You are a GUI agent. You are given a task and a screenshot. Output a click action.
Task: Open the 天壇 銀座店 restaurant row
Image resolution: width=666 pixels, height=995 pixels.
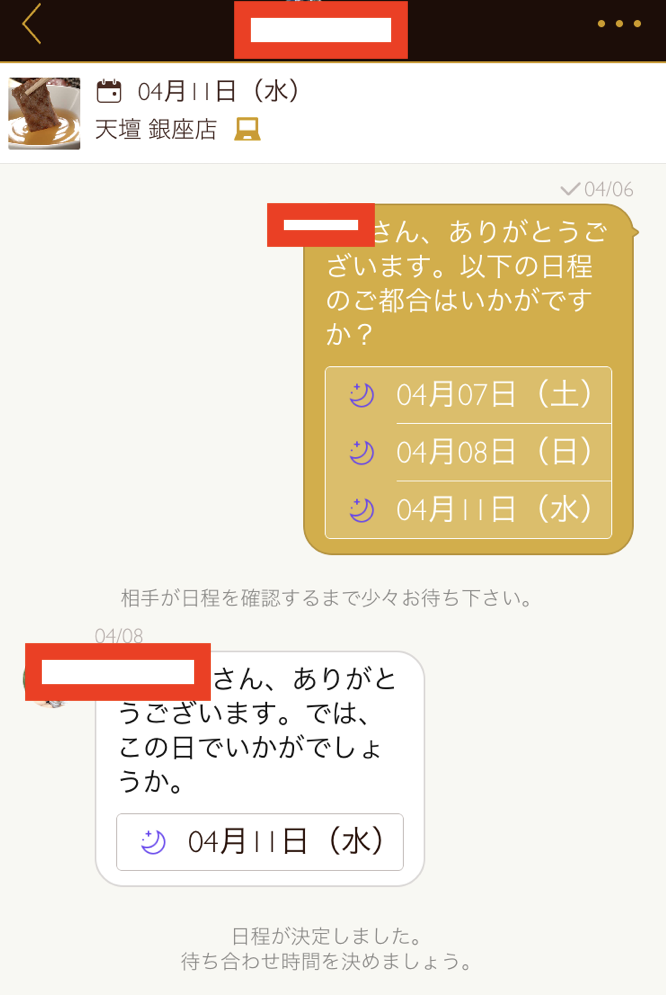(156, 129)
